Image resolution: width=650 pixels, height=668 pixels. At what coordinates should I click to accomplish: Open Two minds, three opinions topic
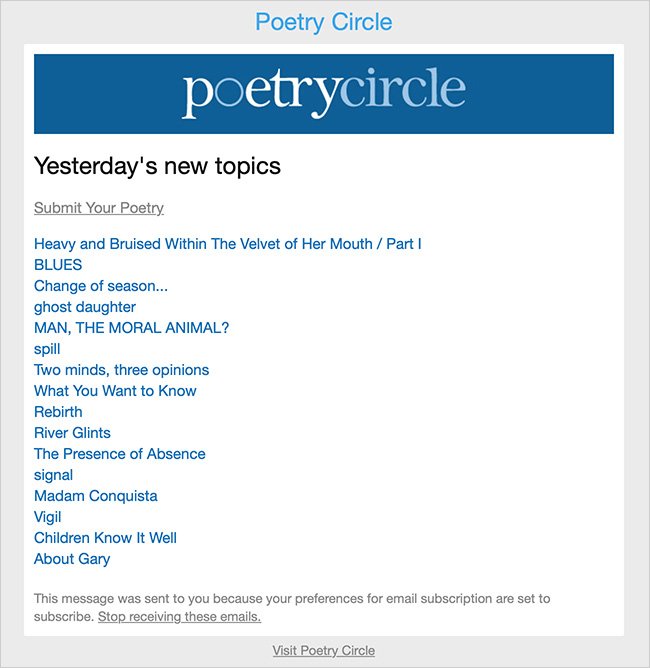point(122,370)
